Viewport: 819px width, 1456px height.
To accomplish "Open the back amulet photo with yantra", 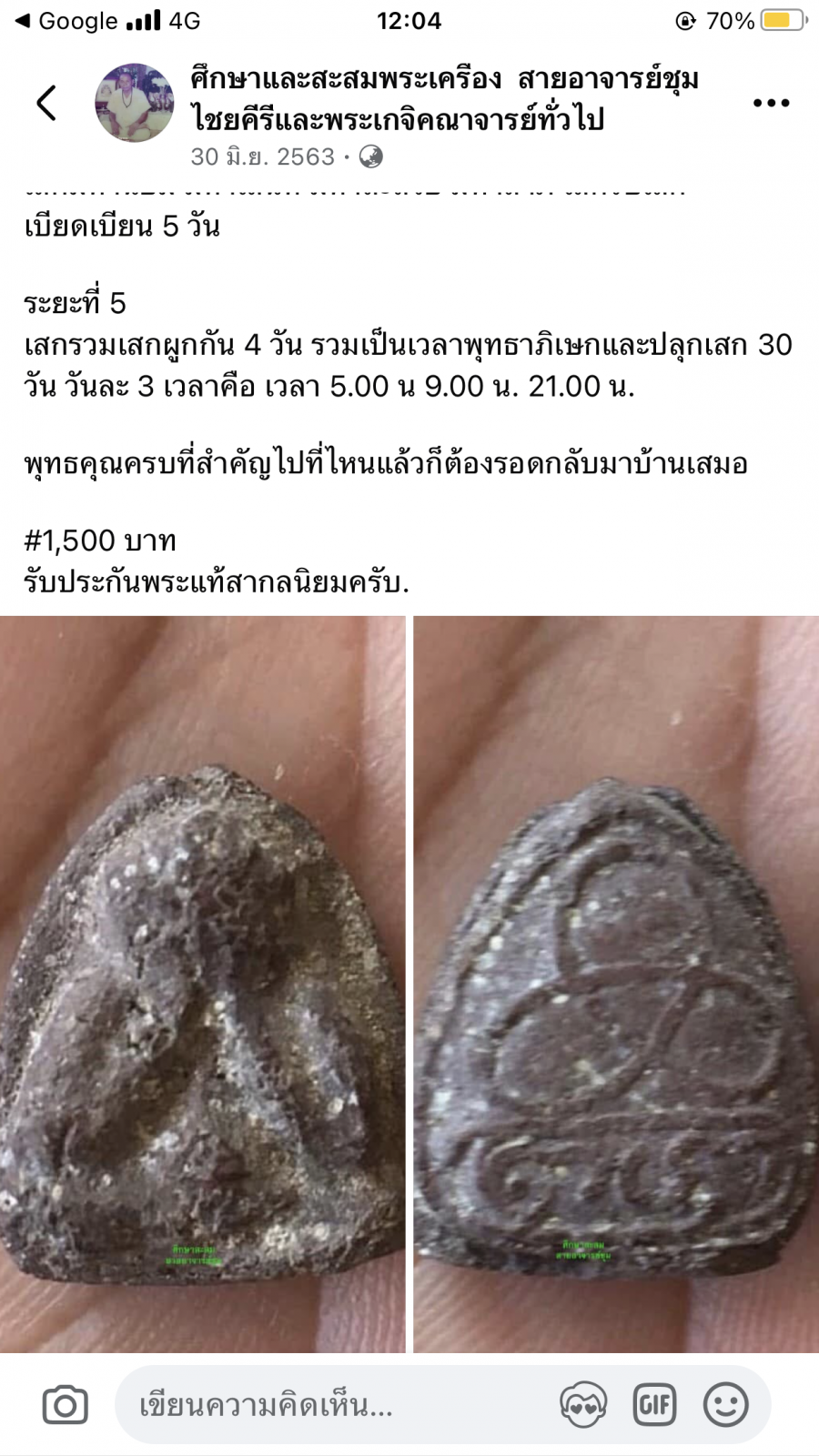I will tap(616, 983).
